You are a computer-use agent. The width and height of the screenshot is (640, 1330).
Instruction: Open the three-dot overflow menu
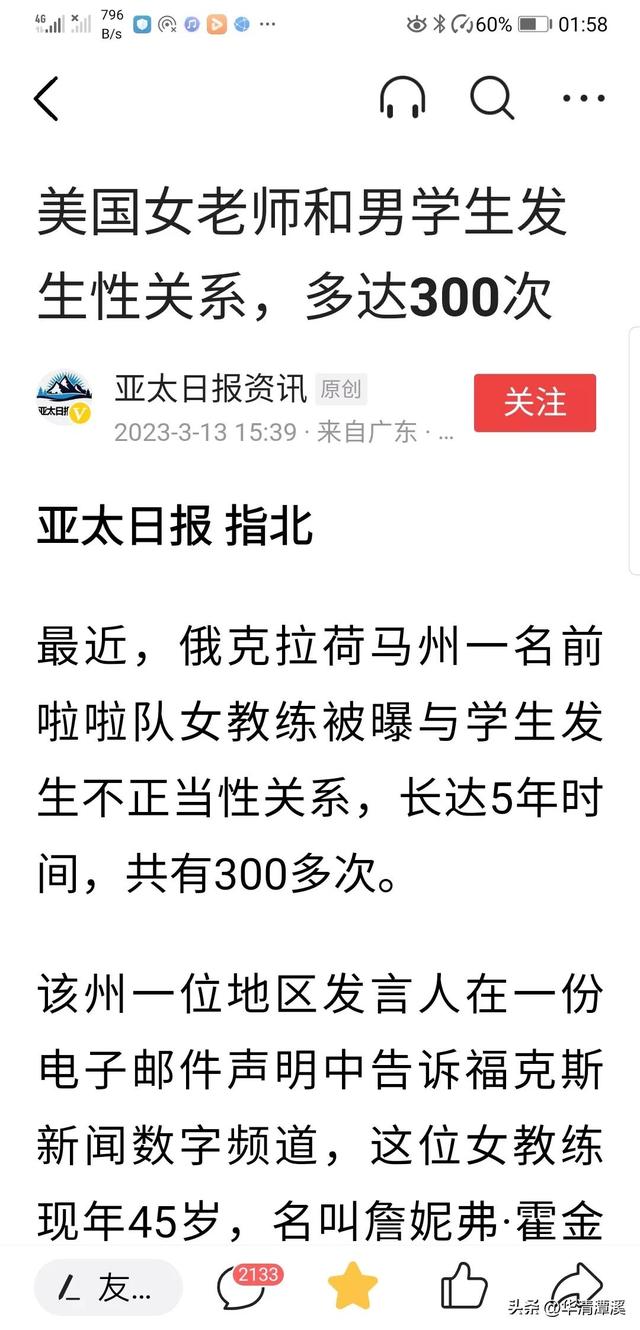(584, 98)
